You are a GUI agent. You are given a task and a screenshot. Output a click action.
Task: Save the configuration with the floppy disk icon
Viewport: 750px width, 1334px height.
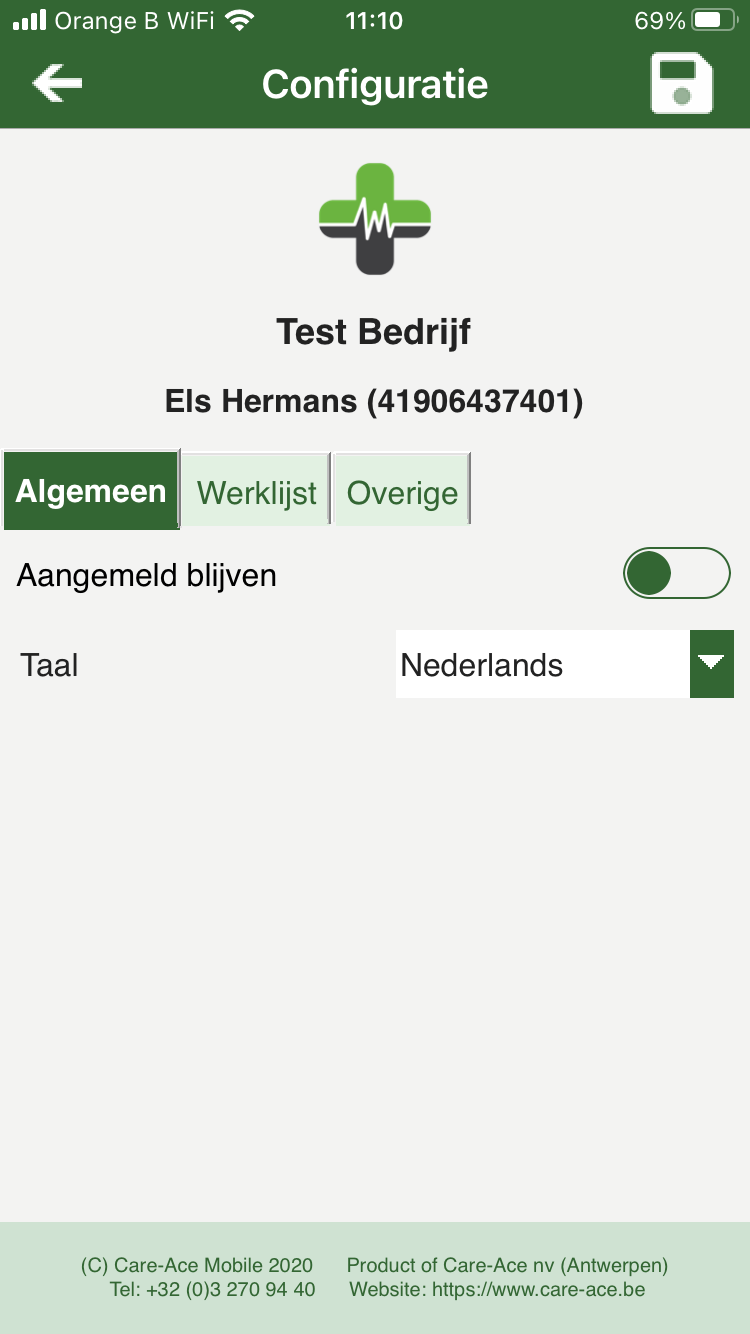click(x=681, y=84)
